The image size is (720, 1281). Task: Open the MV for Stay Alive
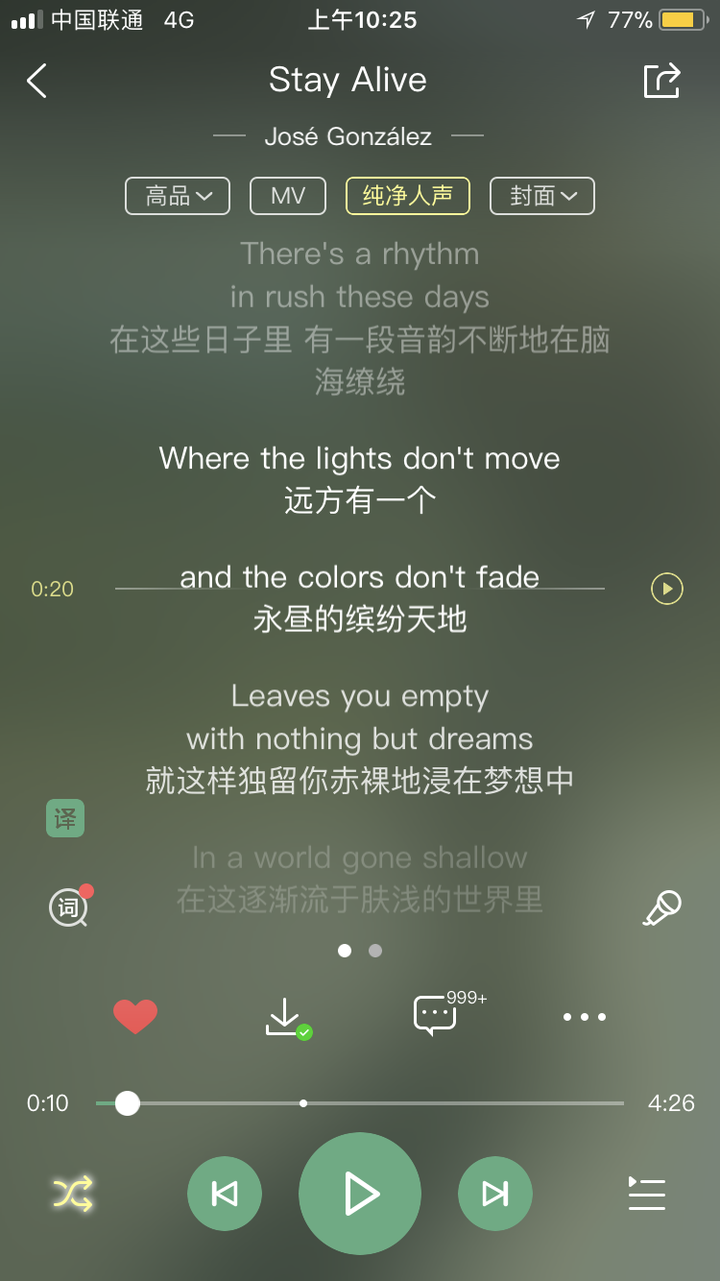[x=287, y=196]
